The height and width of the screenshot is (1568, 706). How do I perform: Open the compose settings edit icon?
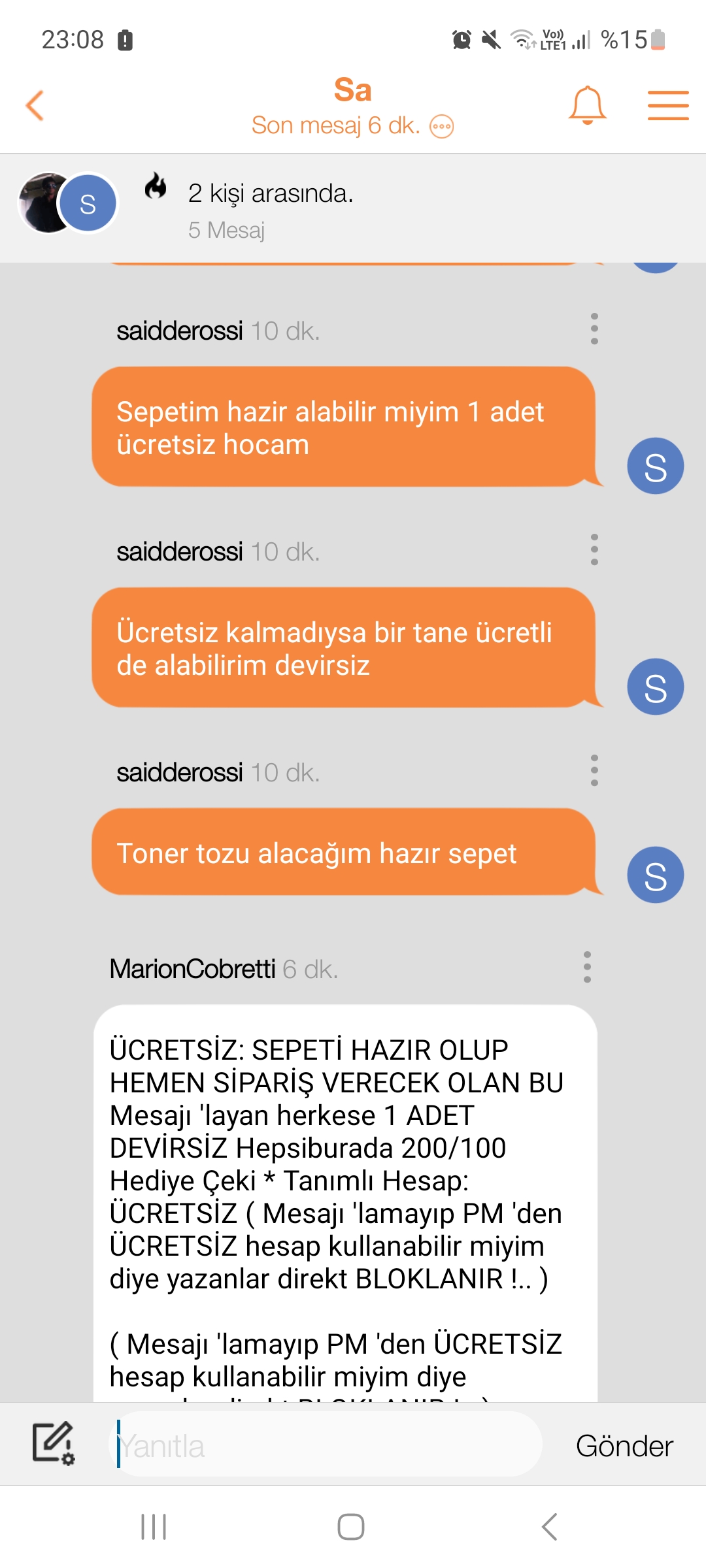tap(54, 1443)
